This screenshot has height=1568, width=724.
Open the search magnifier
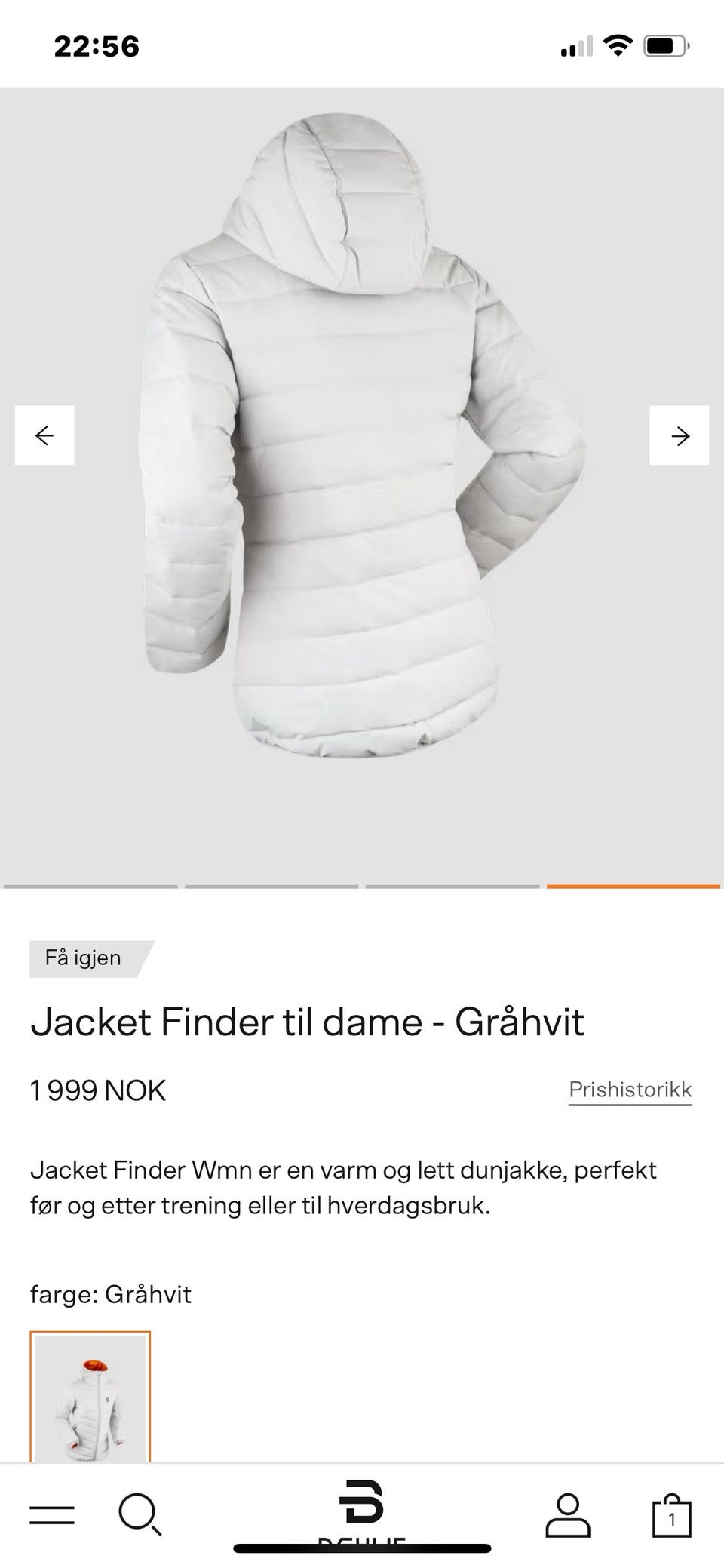click(140, 1514)
